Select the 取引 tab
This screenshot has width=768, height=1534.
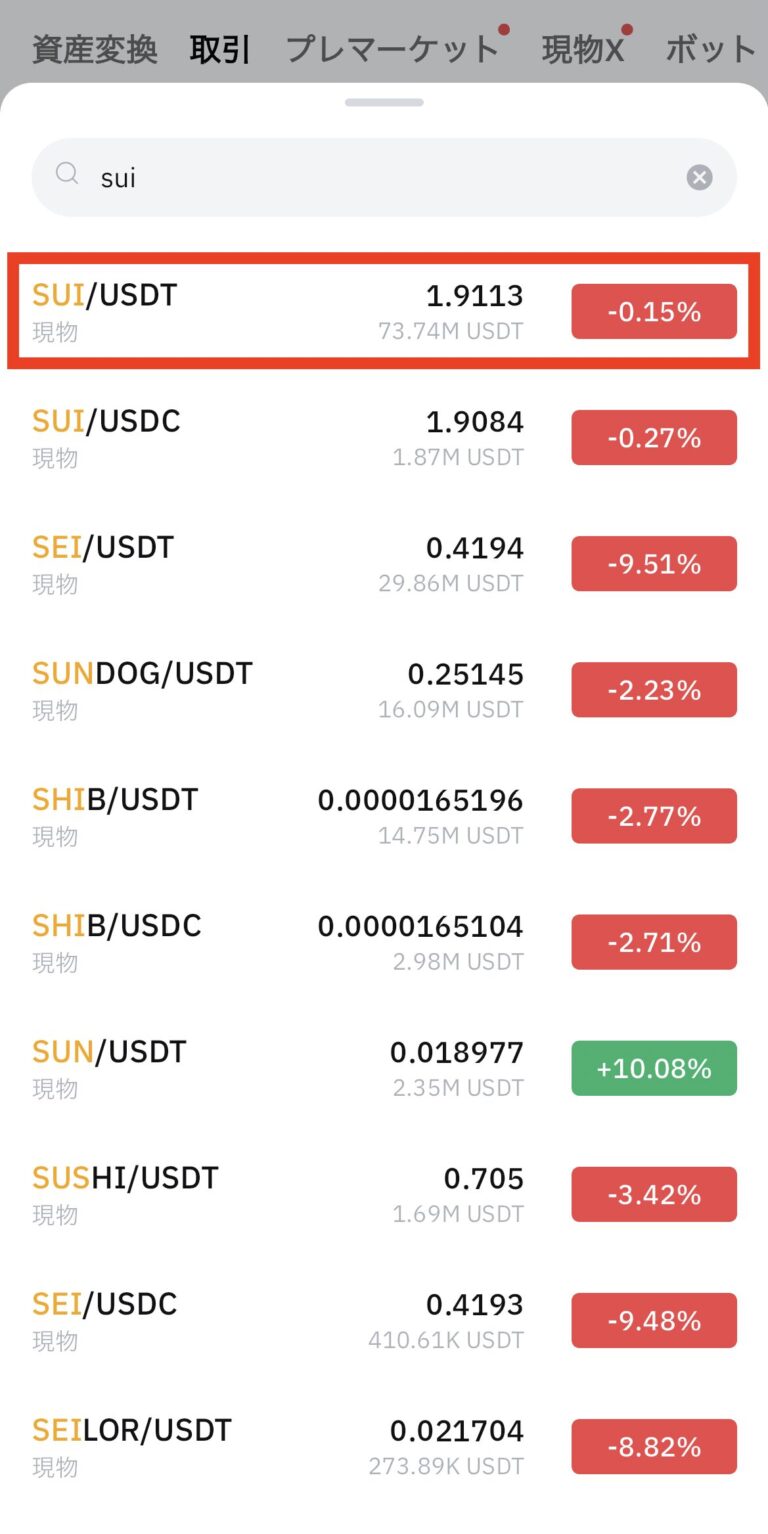[220, 48]
